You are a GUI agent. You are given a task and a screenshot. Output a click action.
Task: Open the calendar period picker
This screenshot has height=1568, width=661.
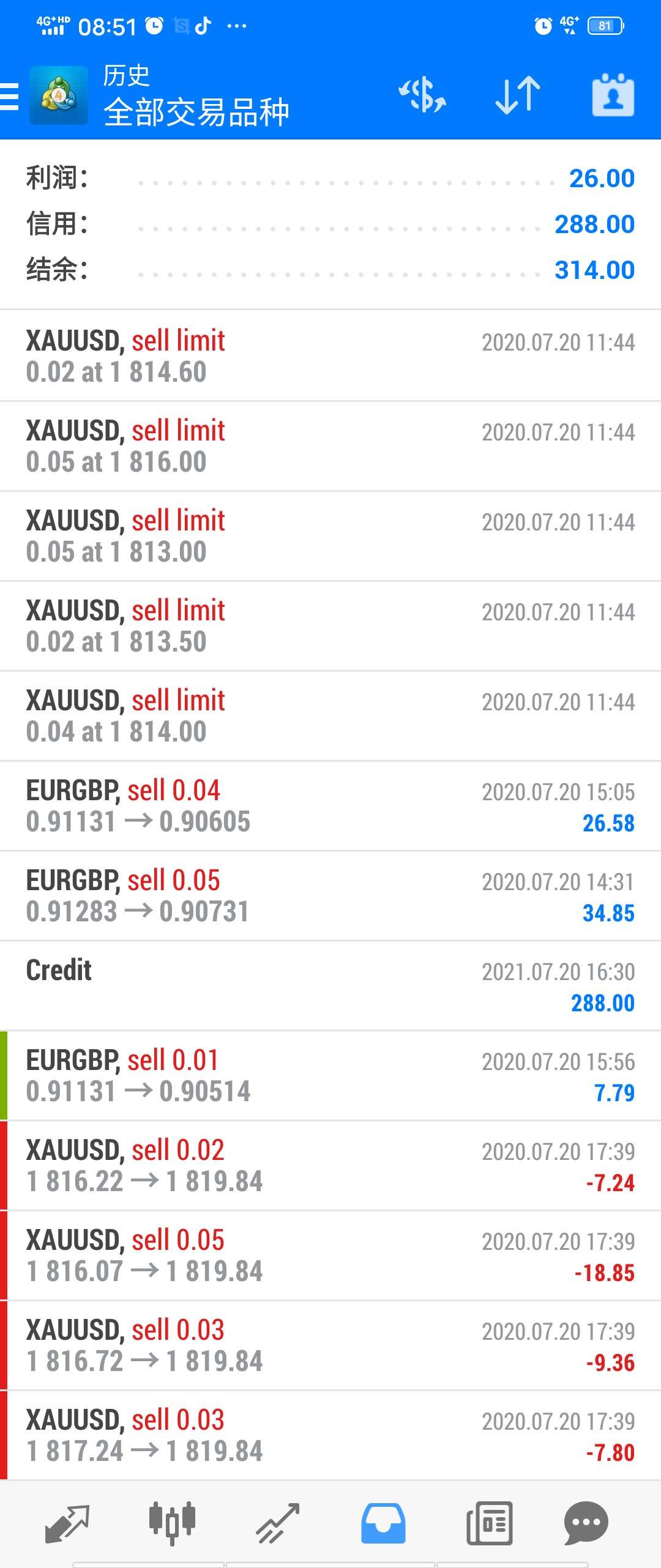pos(613,95)
